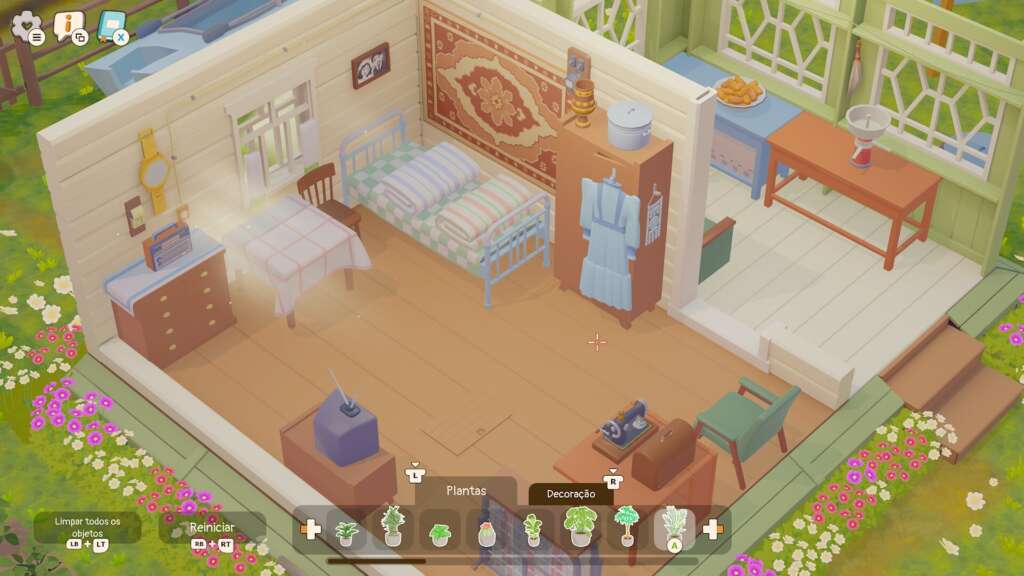Viewport: 1024px width, 576px height.
Task: Tap the plus button beside the pale fern
Action: point(713,529)
